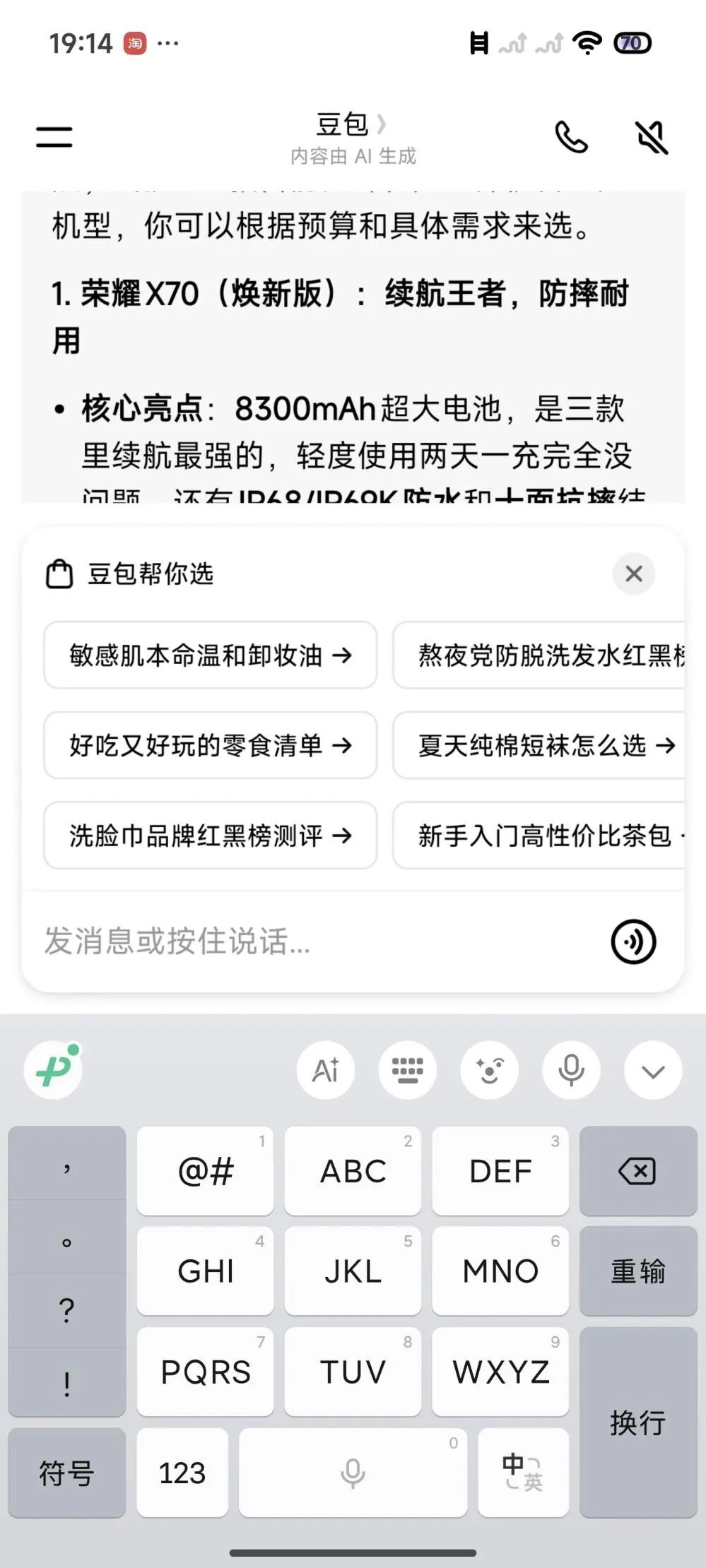Screen dimensions: 706x1568
Task: Toggle the mute speaker icon
Action: pyautogui.click(x=652, y=137)
